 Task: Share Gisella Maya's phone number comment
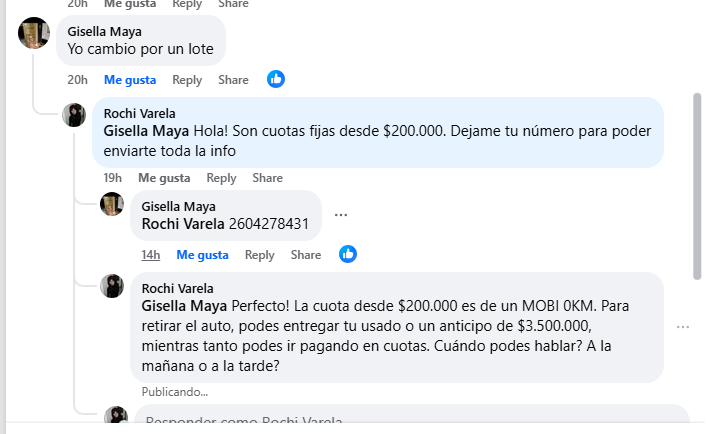pyautogui.click(x=305, y=255)
